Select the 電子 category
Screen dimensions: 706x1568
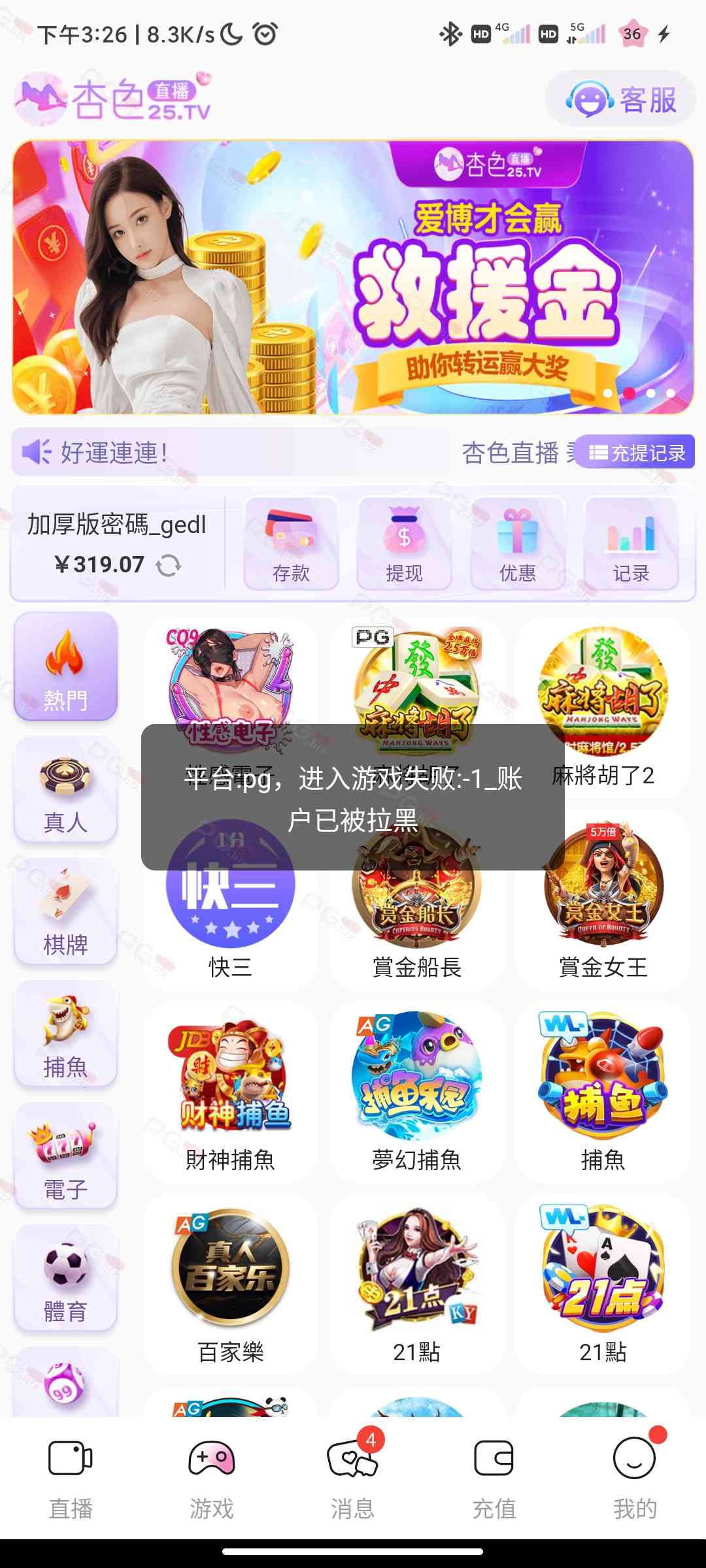coord(65,1156)
